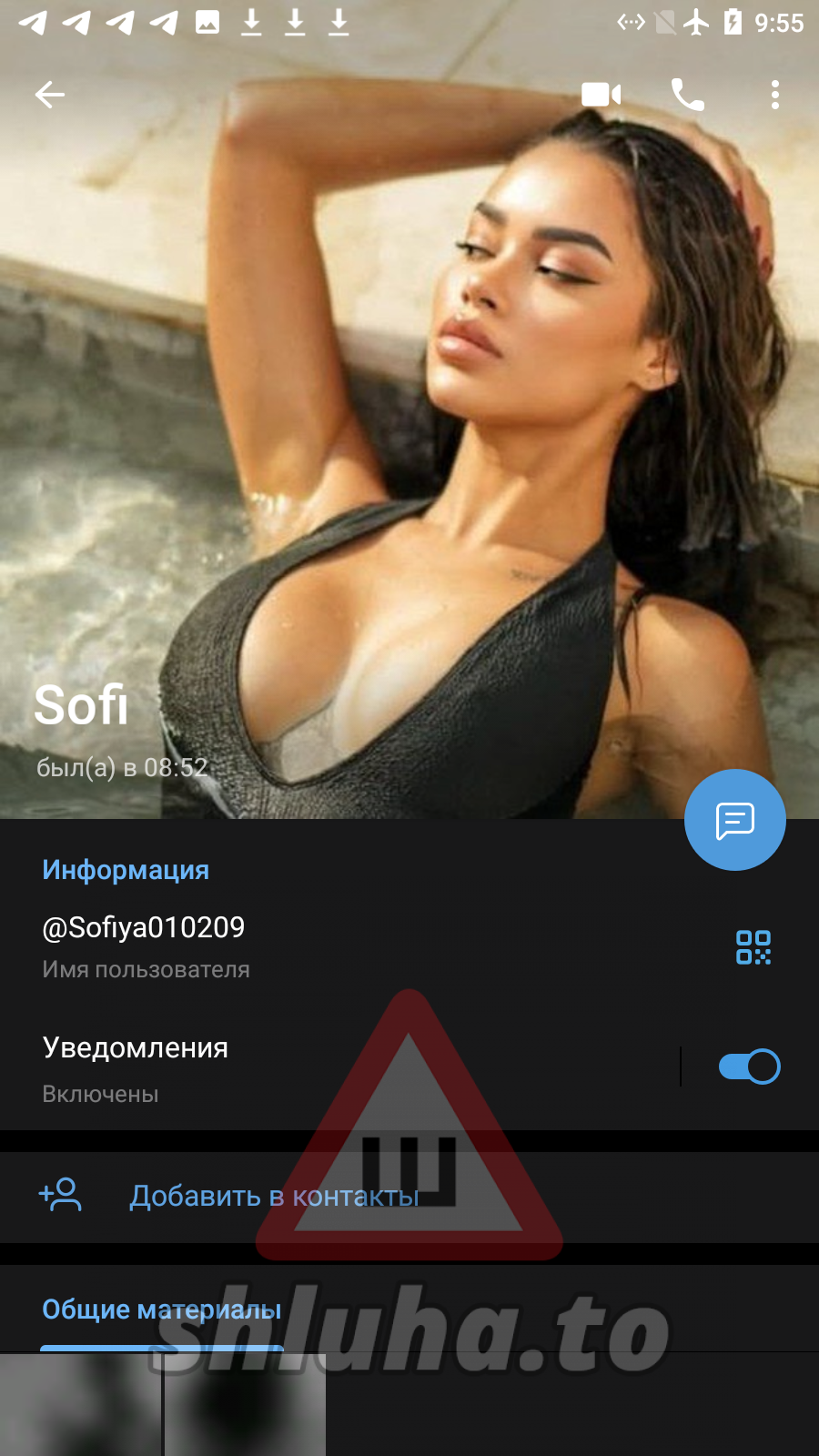Viewport: 819px width, 1456px height.
Task: Start a video call with Sofi
Action: [x=601, y=95]
